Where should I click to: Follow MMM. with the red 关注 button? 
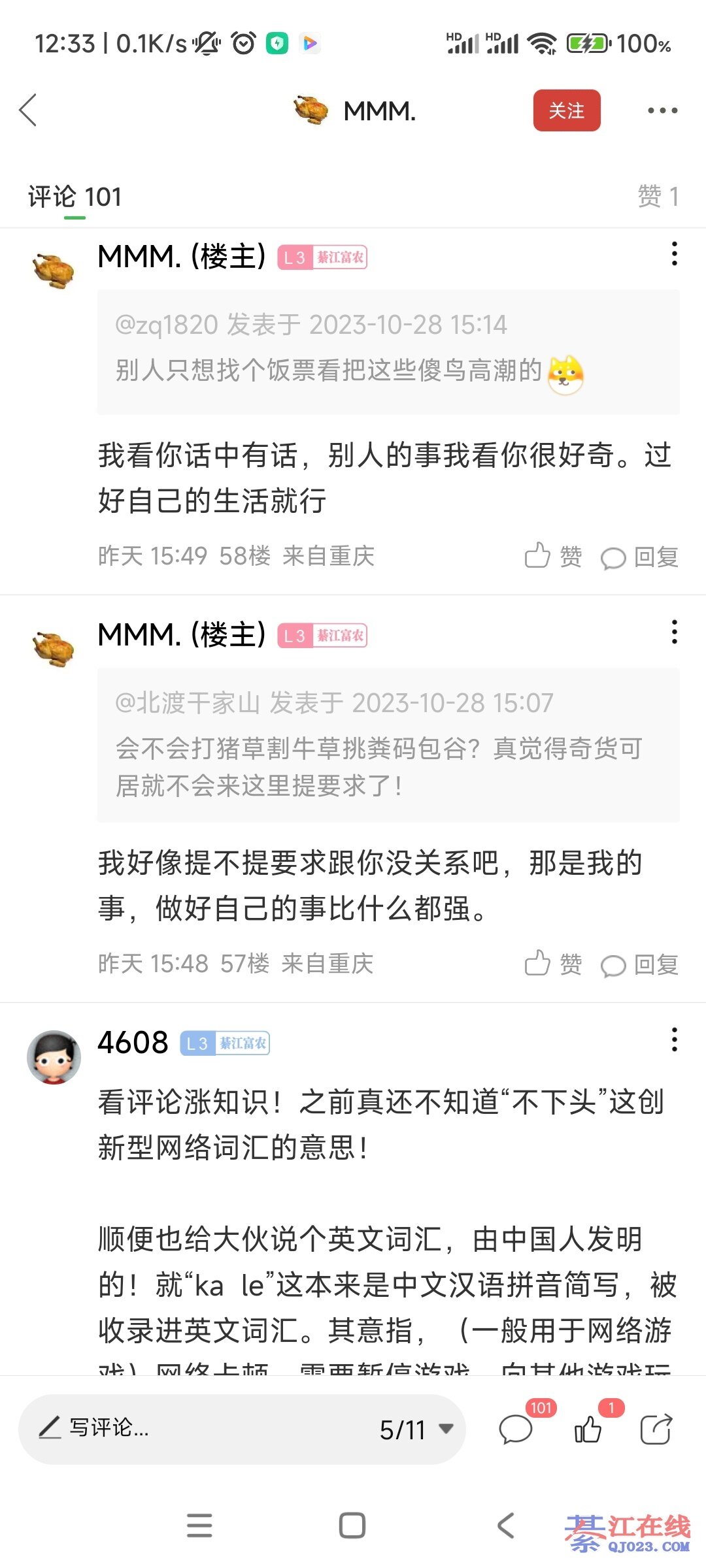pos(566,110)
